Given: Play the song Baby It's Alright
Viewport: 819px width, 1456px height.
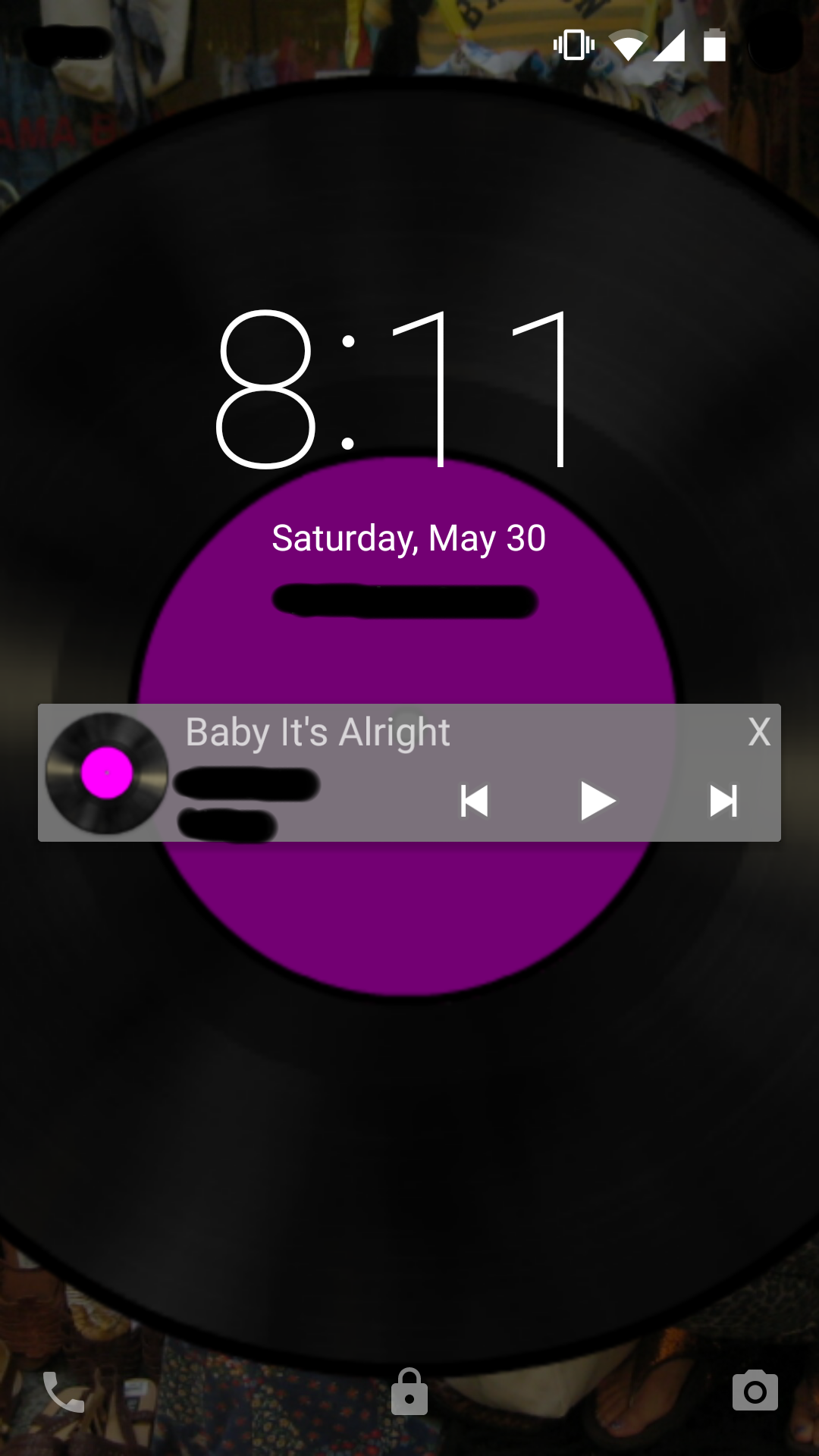Looking at the screenshot, I should (x=598, y=801).
